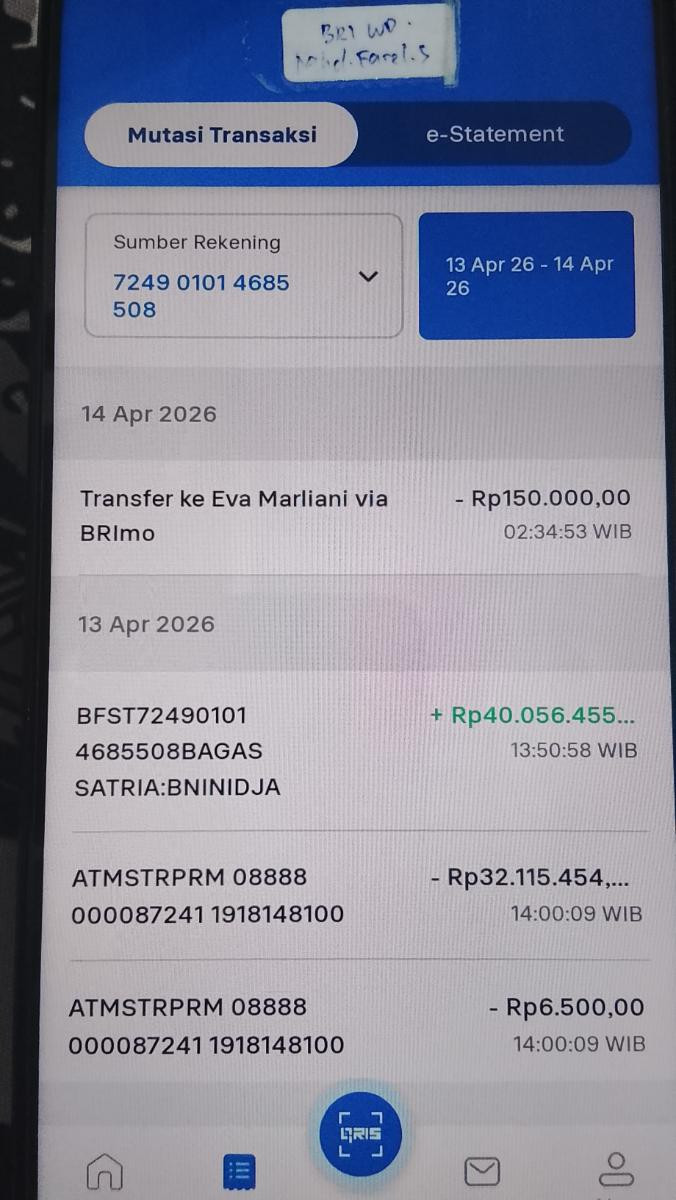Select the Mutasi Transaksi tab
676x1200 pixels.
[x=222, y=134]
